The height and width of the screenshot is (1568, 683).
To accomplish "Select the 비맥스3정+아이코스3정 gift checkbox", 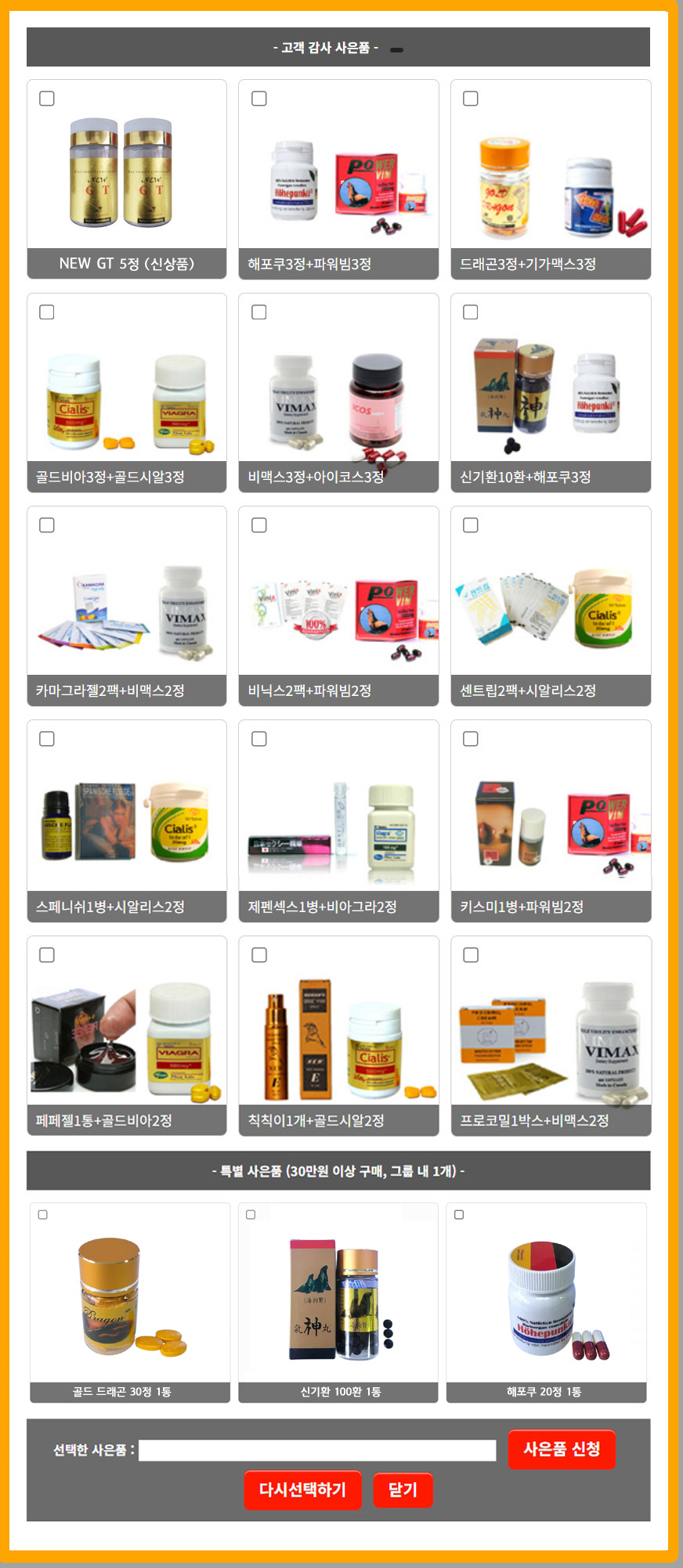I will click(x=259, y=312).
